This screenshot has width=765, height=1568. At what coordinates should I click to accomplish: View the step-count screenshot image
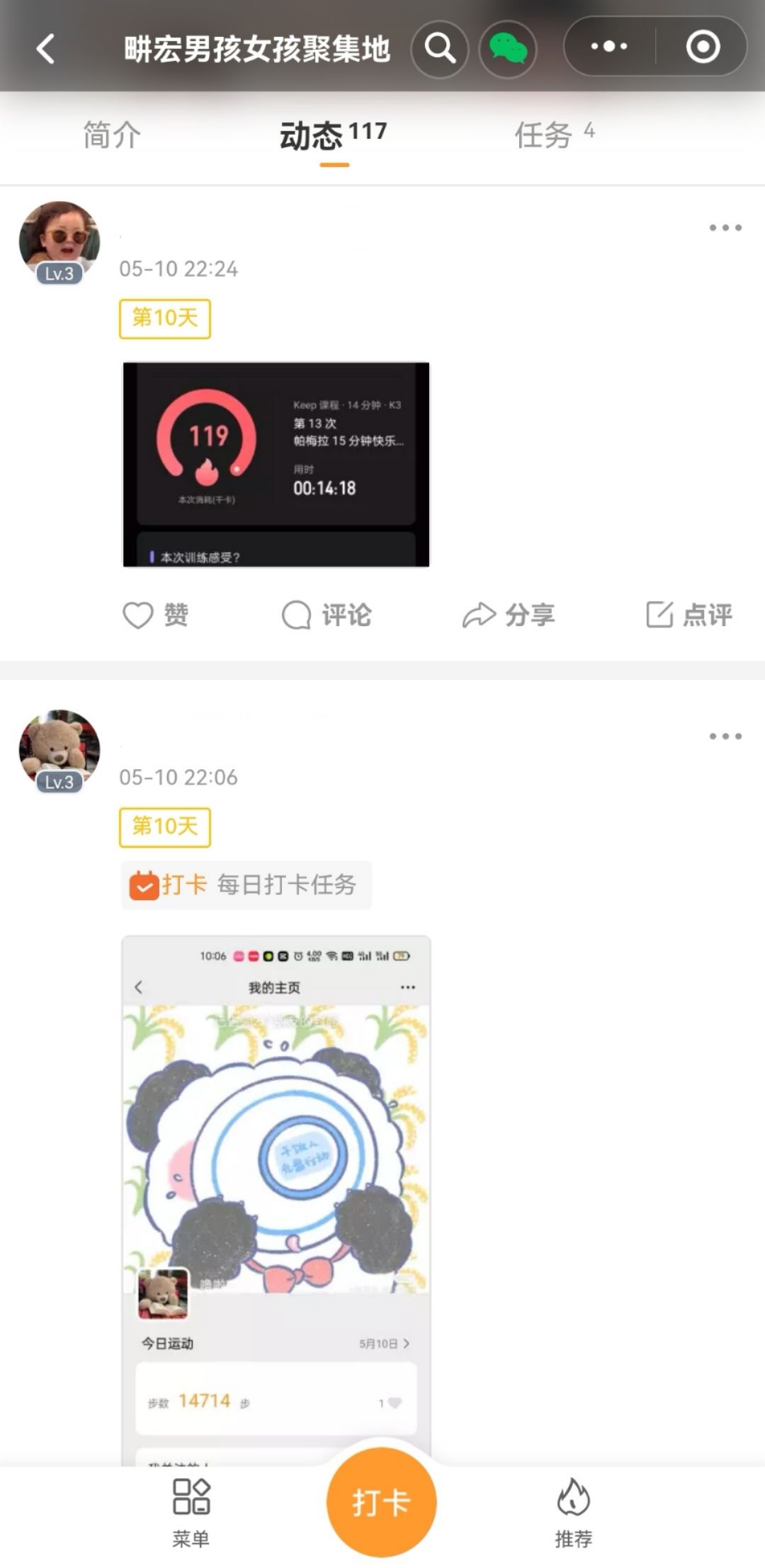point(276,1197)
